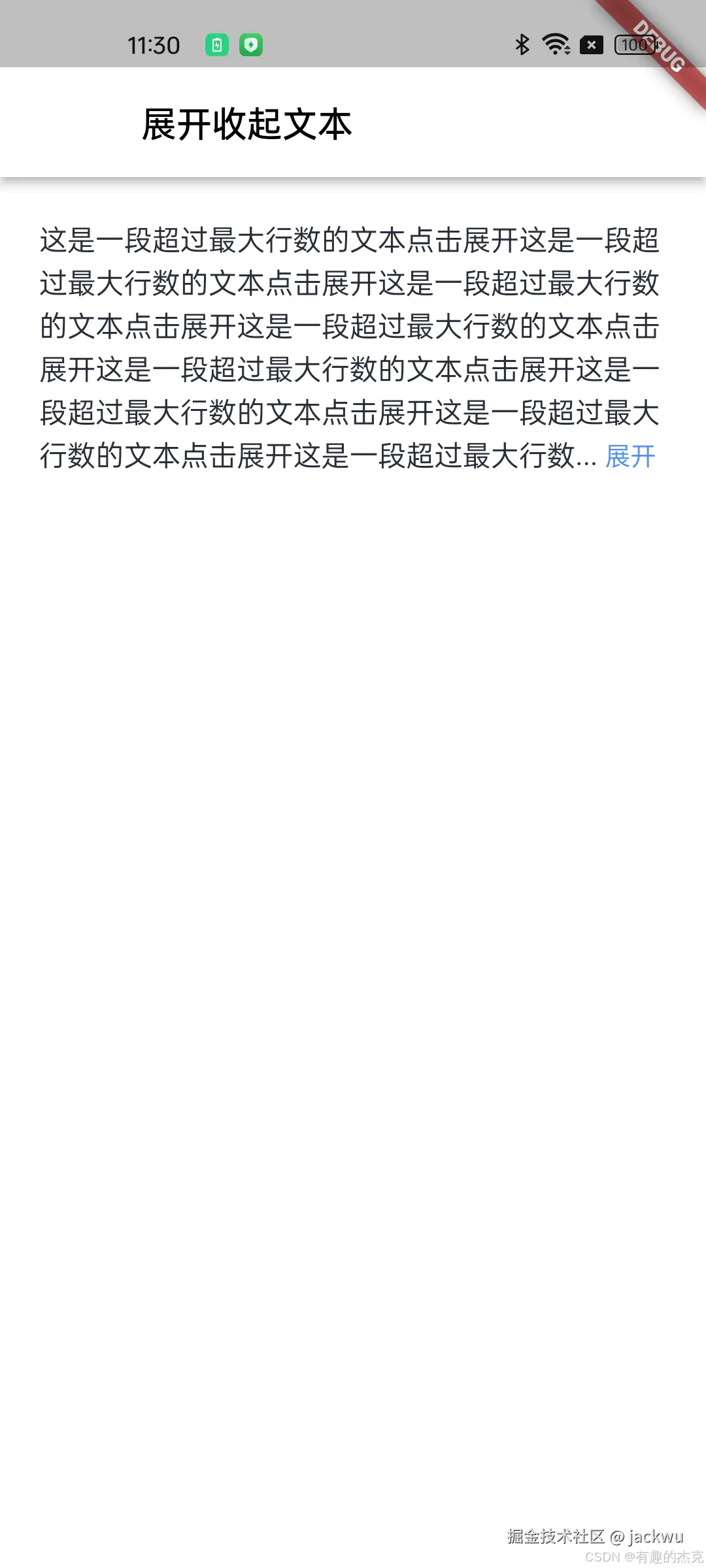
Task: Tap the app bar title 展开收起文本
Action: tap(246, 124)
